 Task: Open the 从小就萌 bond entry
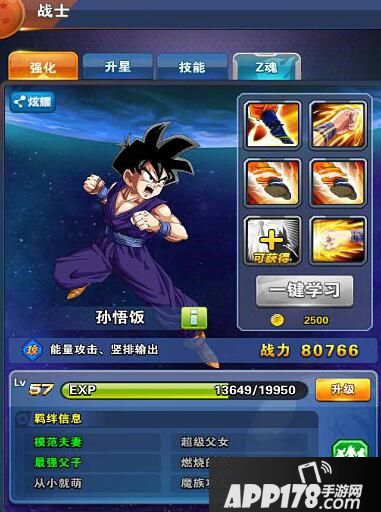pyautogui.click(x=58, y=483)
